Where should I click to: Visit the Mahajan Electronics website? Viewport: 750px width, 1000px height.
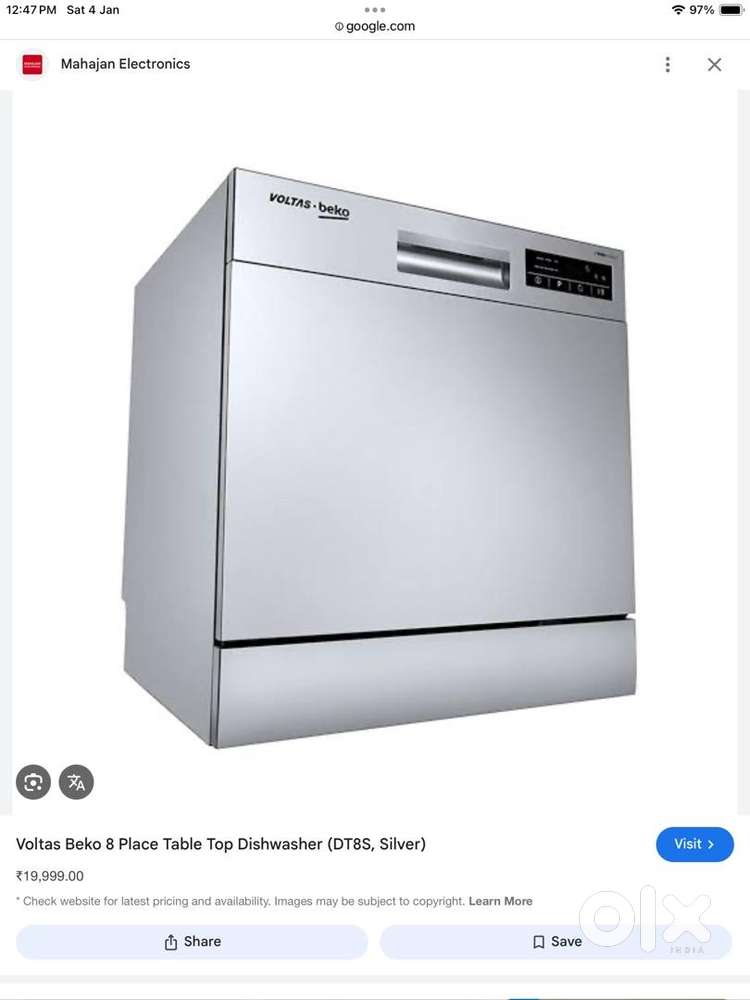pos(694,844)
